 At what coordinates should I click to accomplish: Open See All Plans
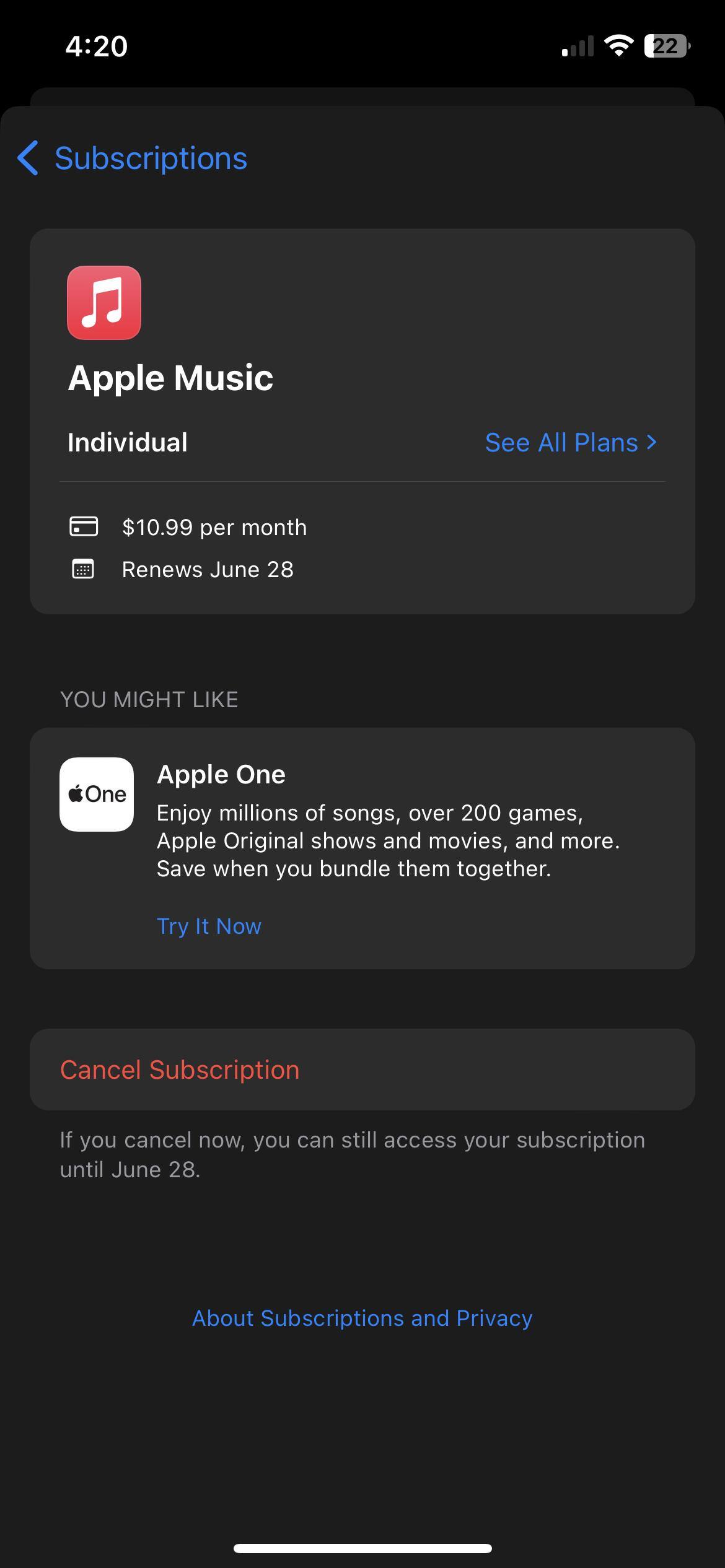tap(570, 443)
